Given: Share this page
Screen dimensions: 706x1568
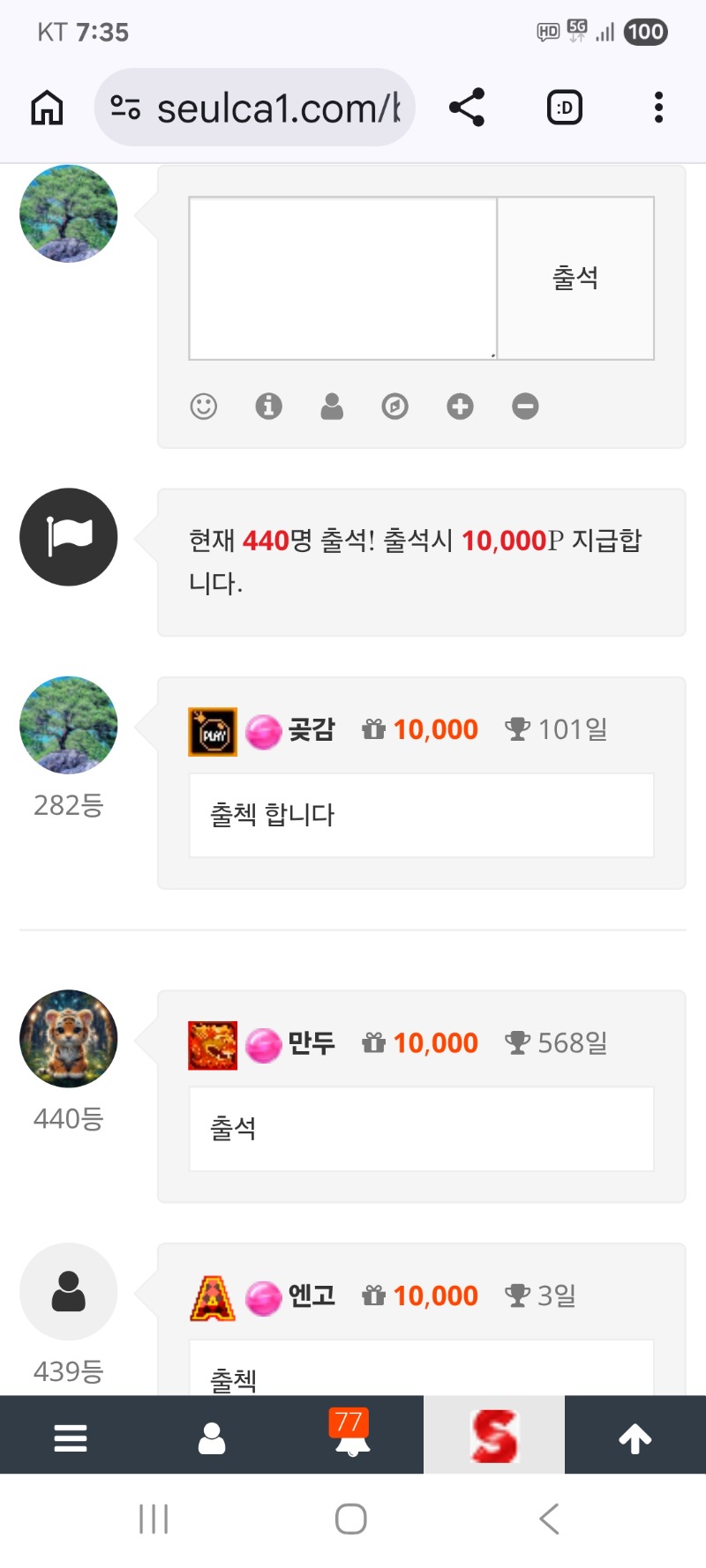Looking at the screenshot, I should 467,108.
